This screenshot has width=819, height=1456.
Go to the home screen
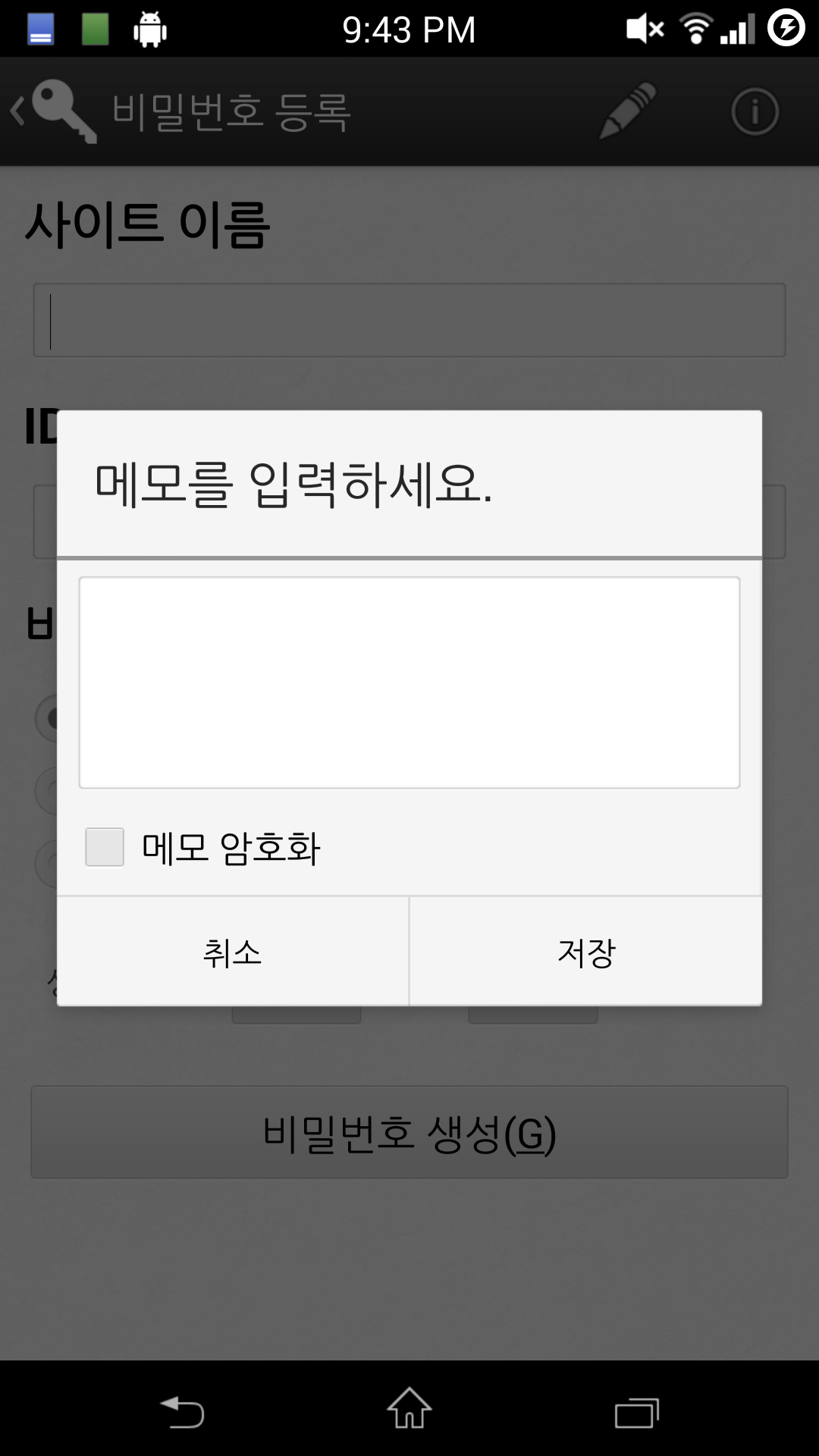[409, 1408]
